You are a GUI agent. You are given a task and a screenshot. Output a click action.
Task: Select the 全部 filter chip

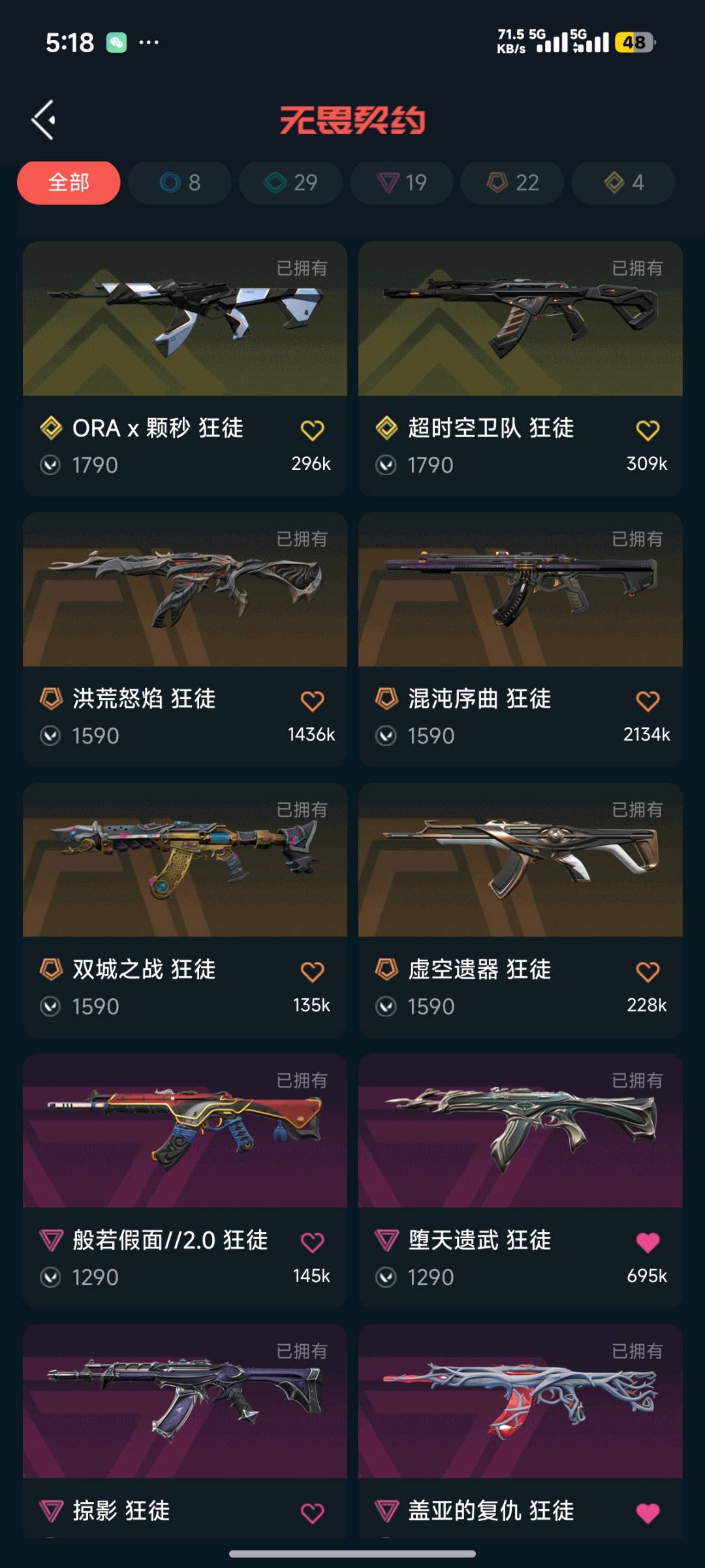[69, 183]
